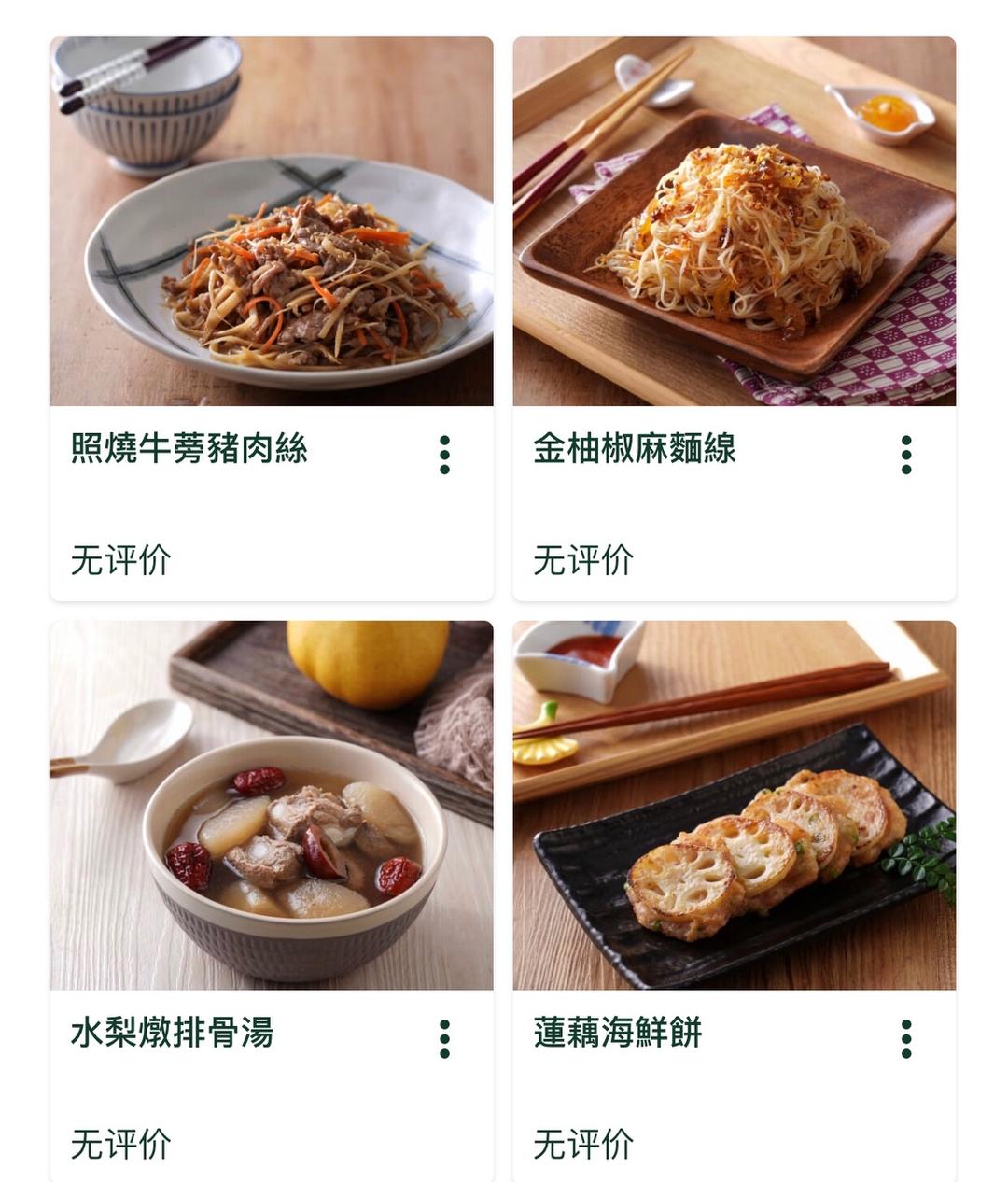
Task: Open the 水梨燉排骨湯 recipe card
Action: point(271,805)
